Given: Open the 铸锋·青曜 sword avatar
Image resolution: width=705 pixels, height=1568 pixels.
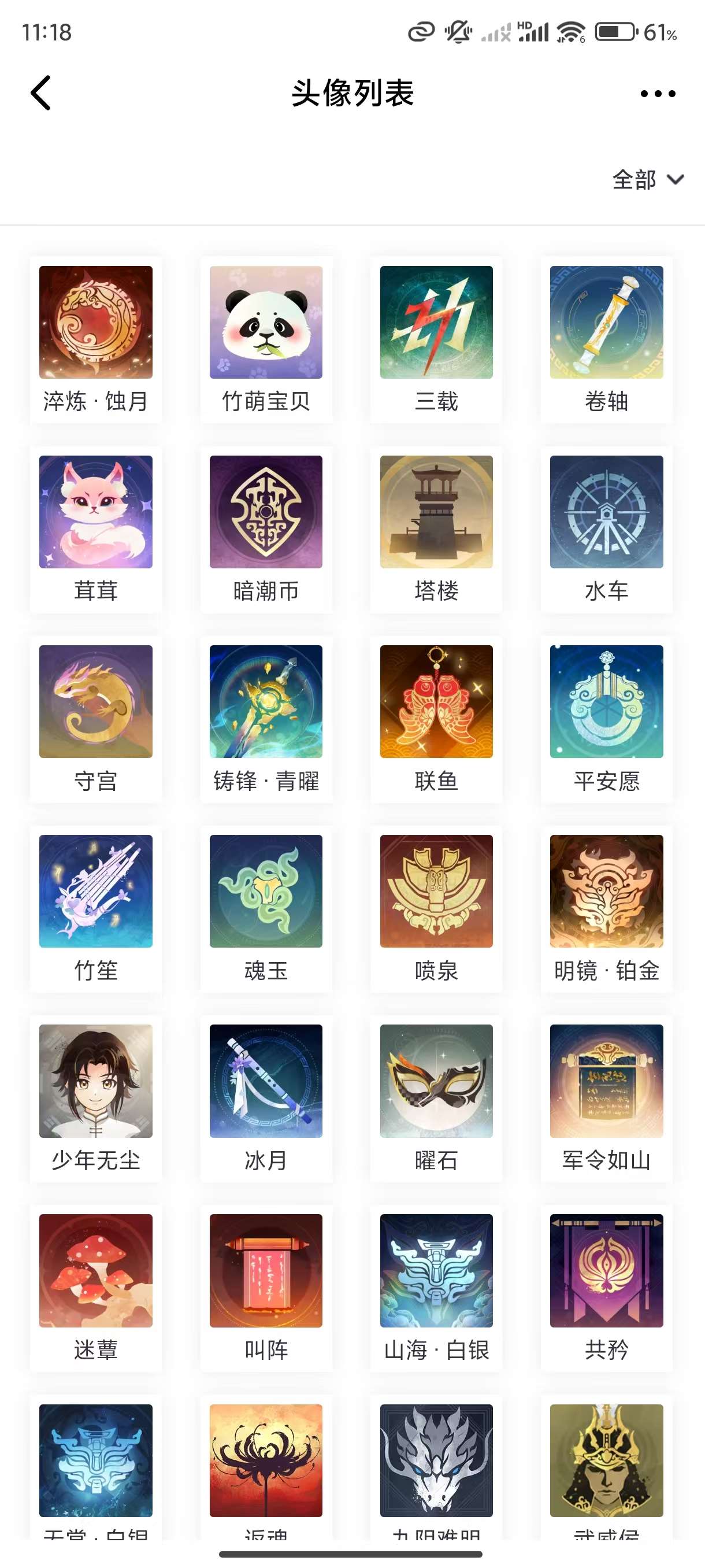Looking at the screenshot, I should point(266,702).
